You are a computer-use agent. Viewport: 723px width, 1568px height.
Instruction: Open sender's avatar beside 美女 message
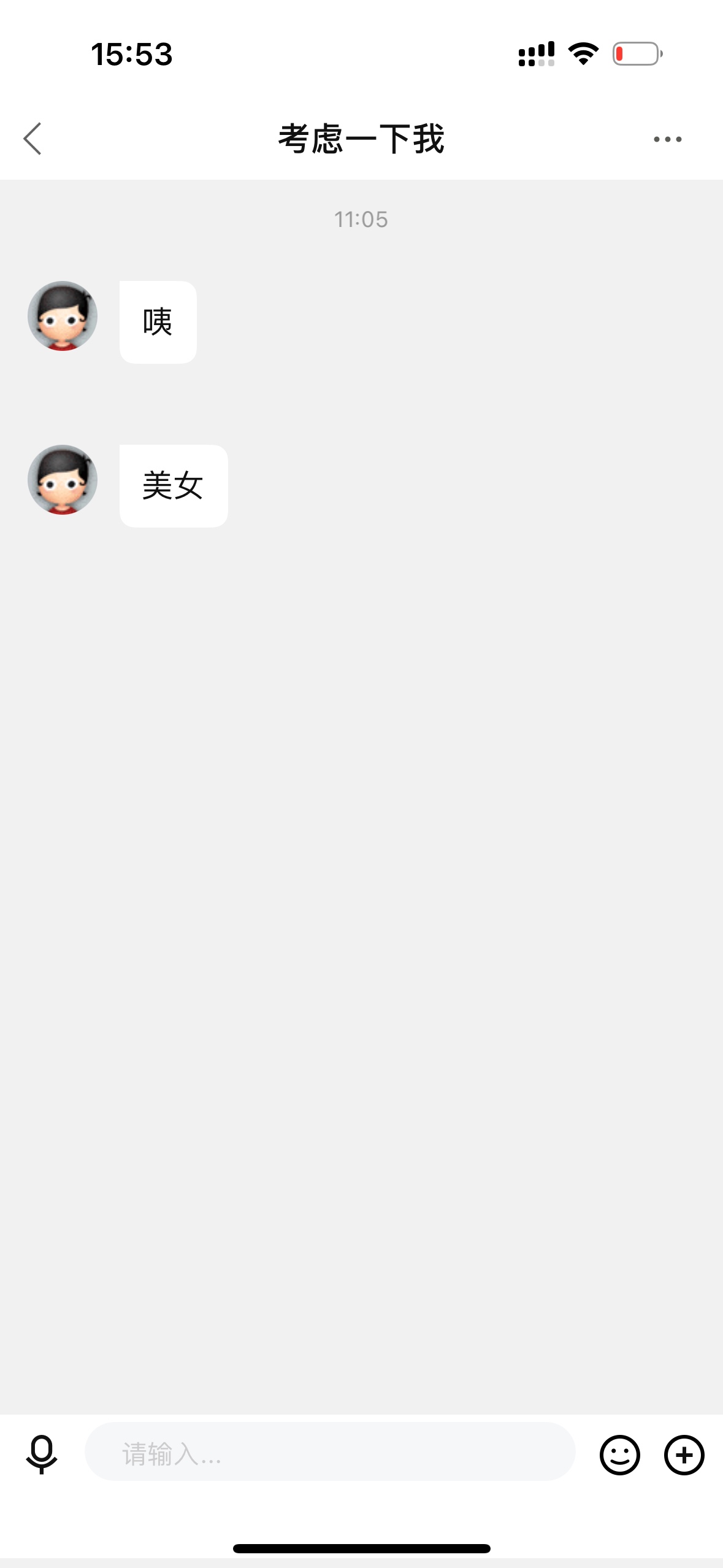63,480
